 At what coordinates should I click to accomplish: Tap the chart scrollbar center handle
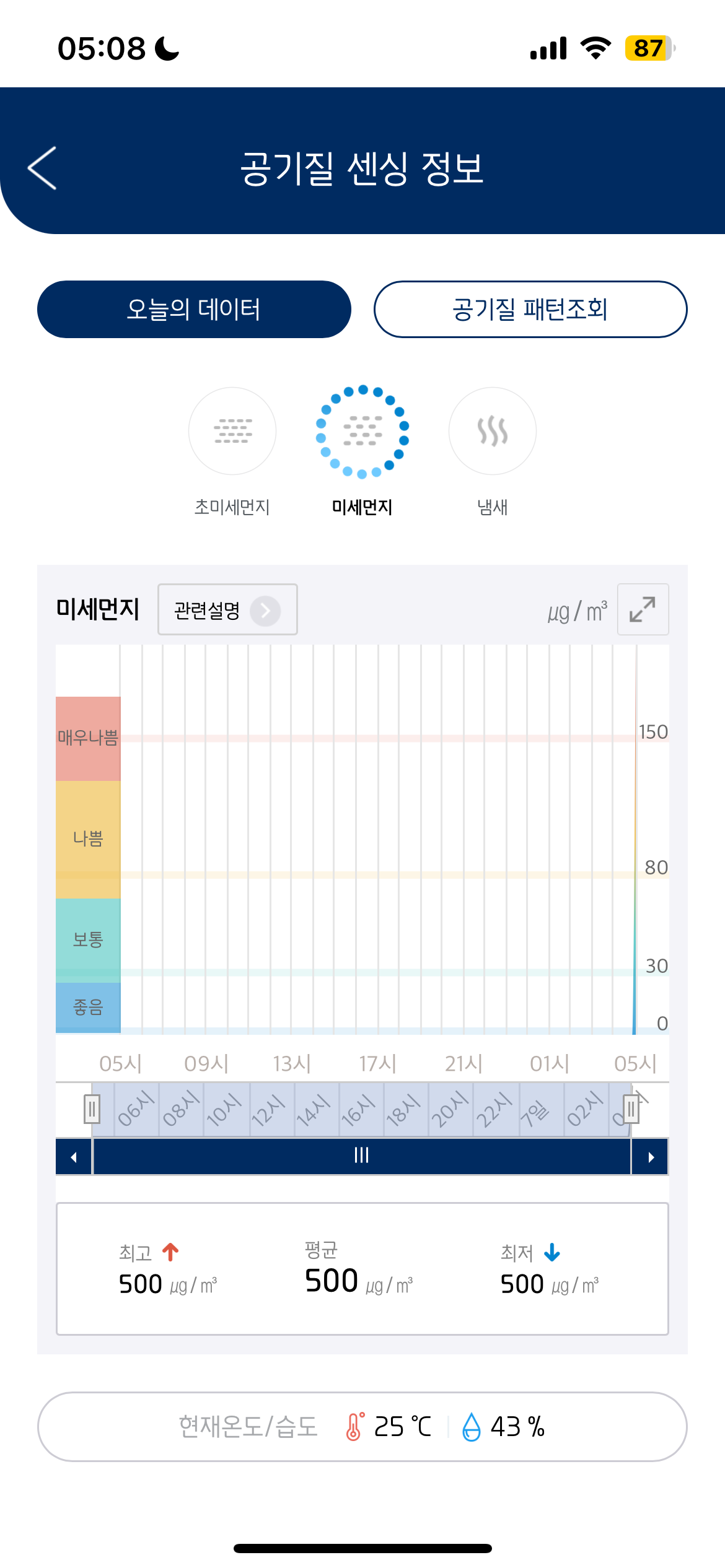click(362, 1156)
